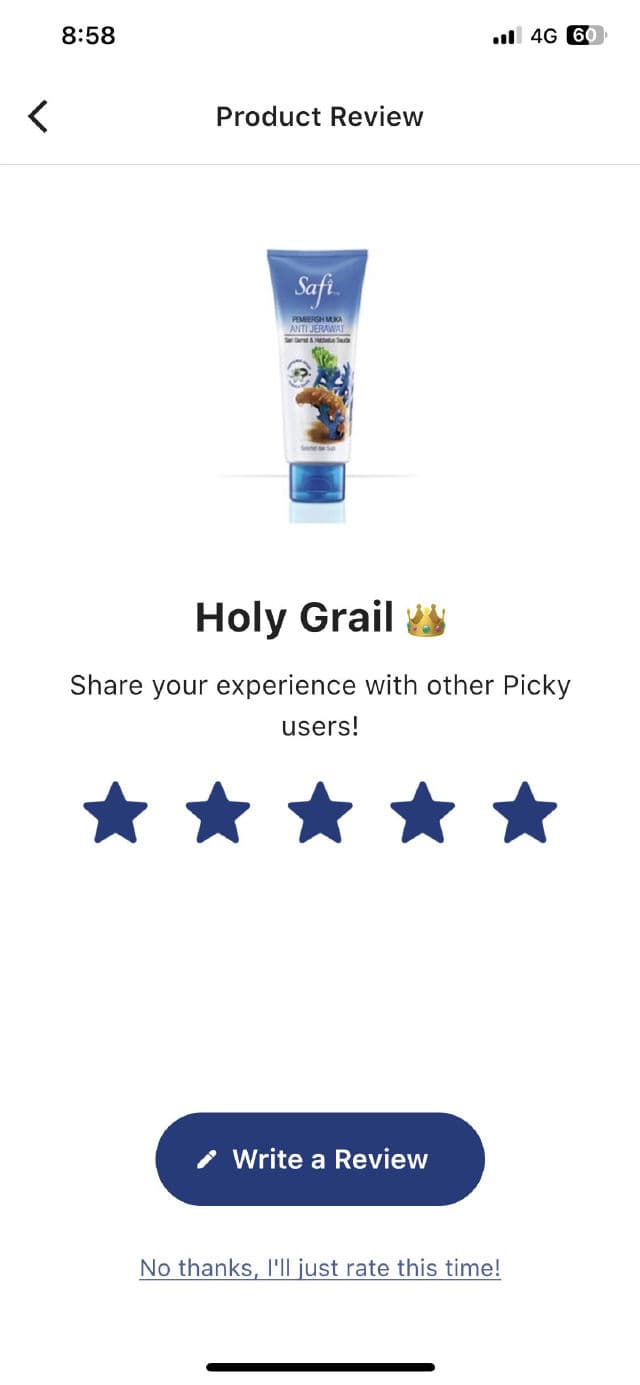Screen dimensions: 640x1385
Task: Skip review with No thanks link
Action: [320, 1268]
